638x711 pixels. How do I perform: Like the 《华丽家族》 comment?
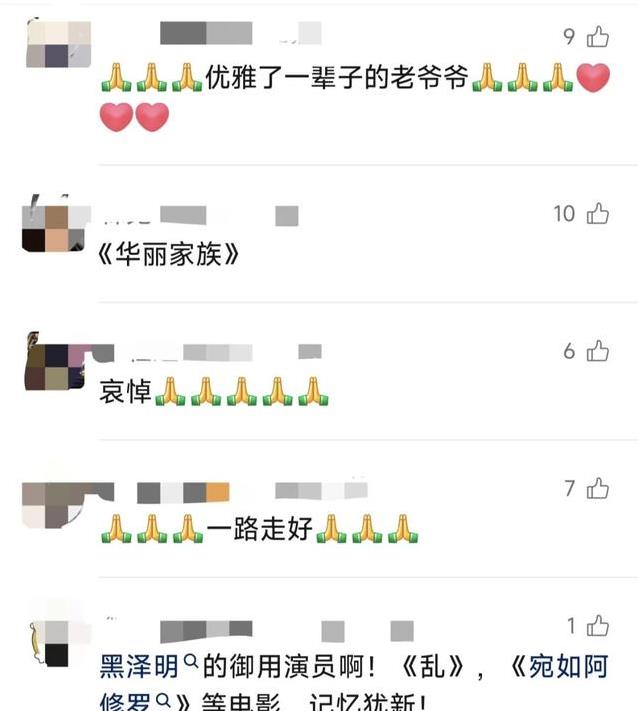597,213
